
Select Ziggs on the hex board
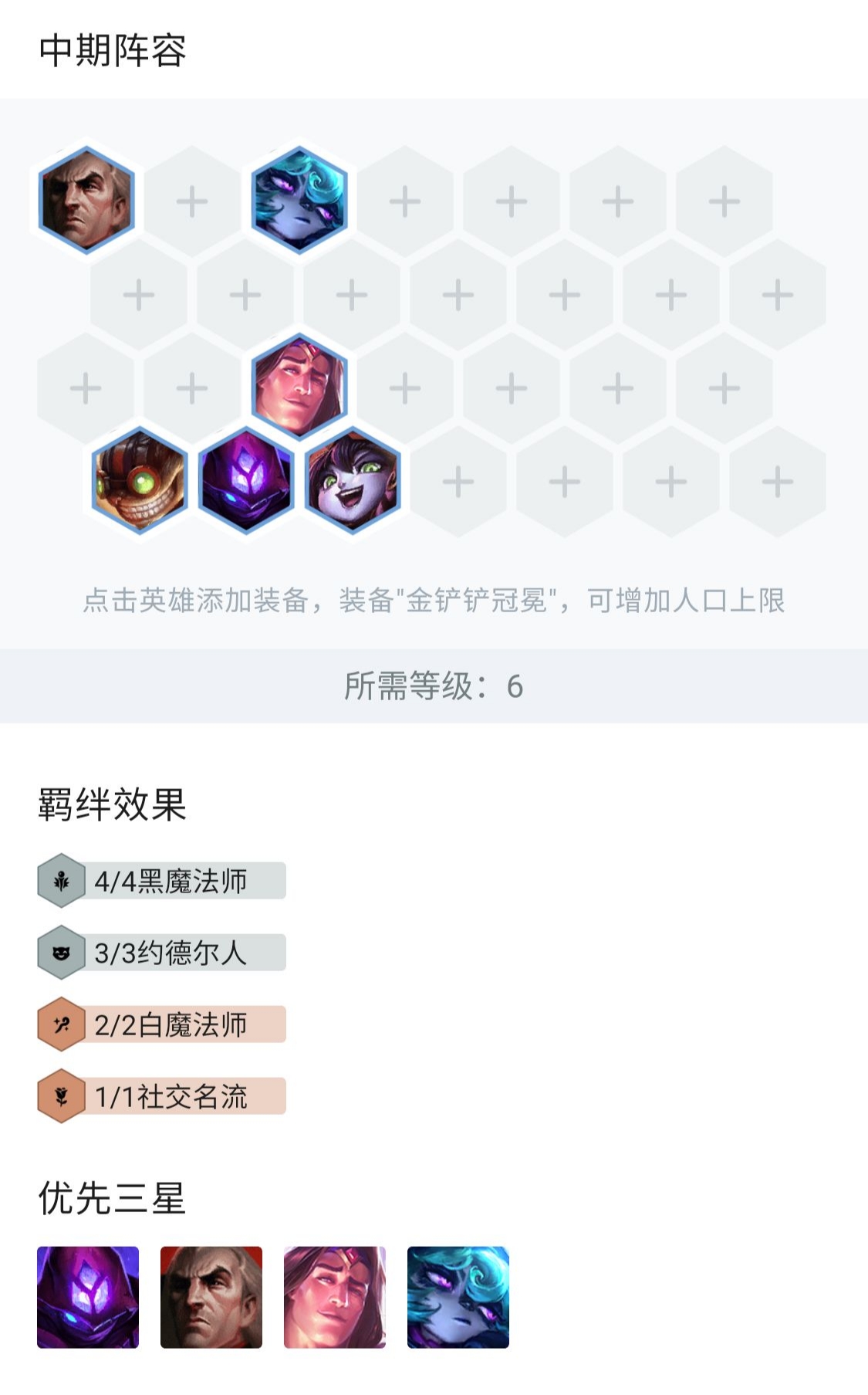(140, 481)
